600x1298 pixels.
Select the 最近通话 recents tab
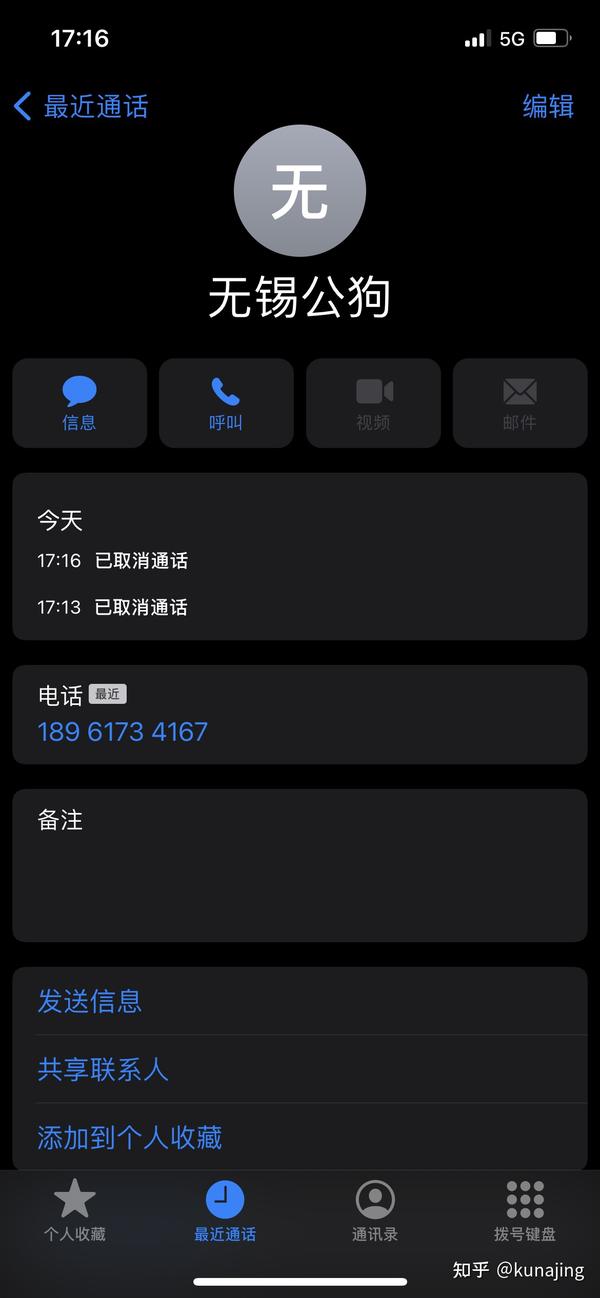pos(225,1210)
